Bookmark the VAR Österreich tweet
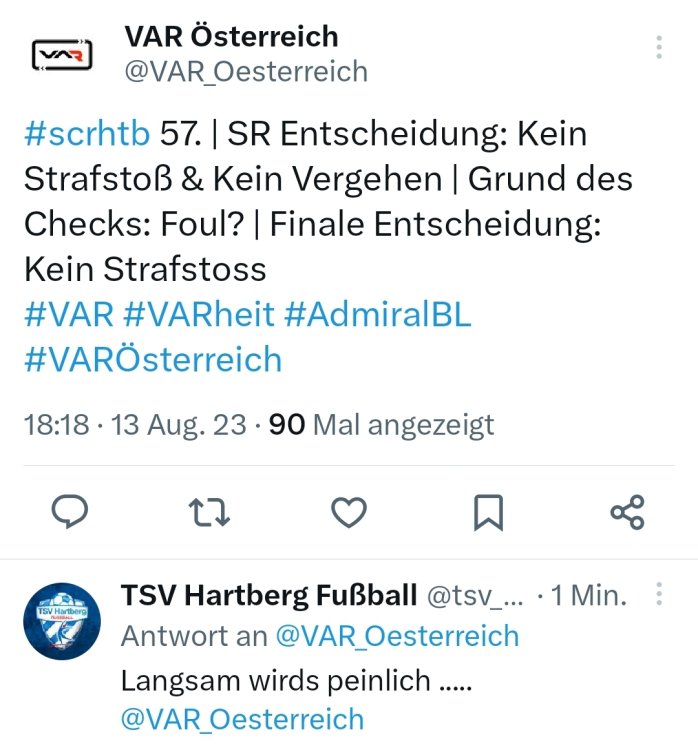 488,513
